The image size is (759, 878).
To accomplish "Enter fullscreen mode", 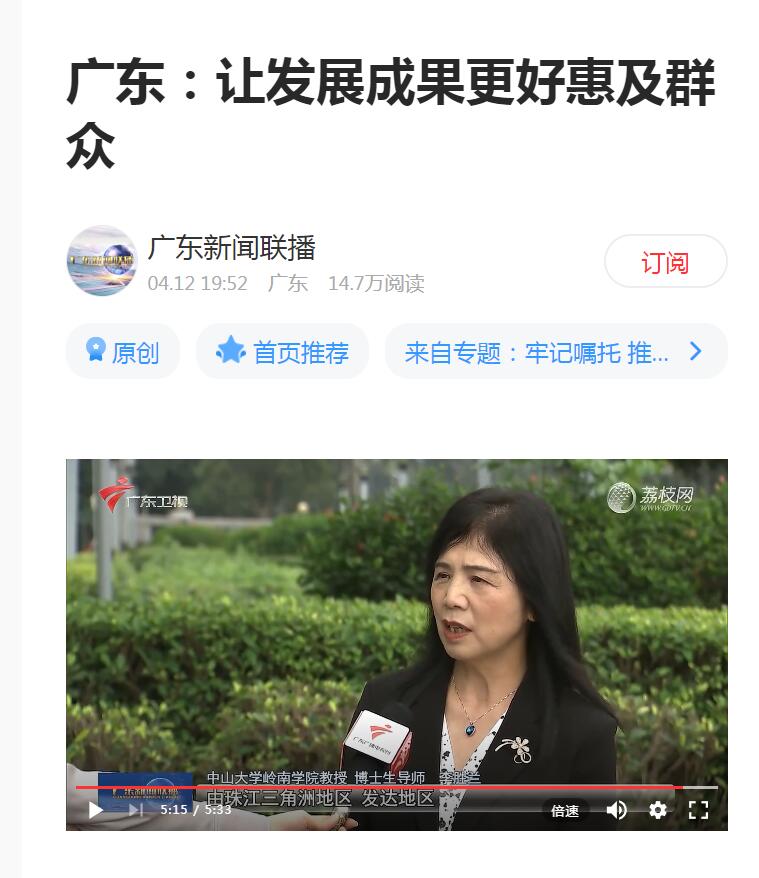I will point(698,810).
